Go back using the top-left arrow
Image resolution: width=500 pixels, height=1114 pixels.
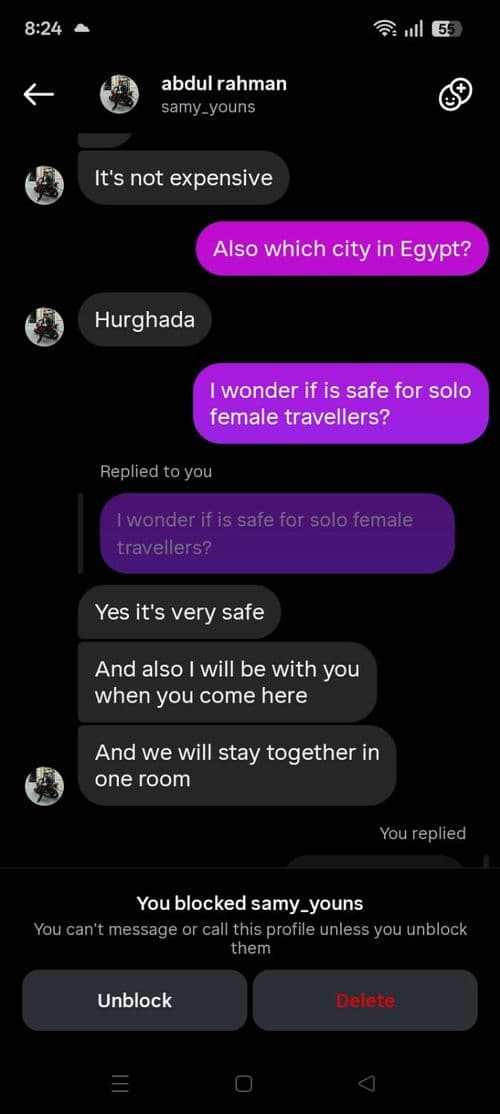38,94
